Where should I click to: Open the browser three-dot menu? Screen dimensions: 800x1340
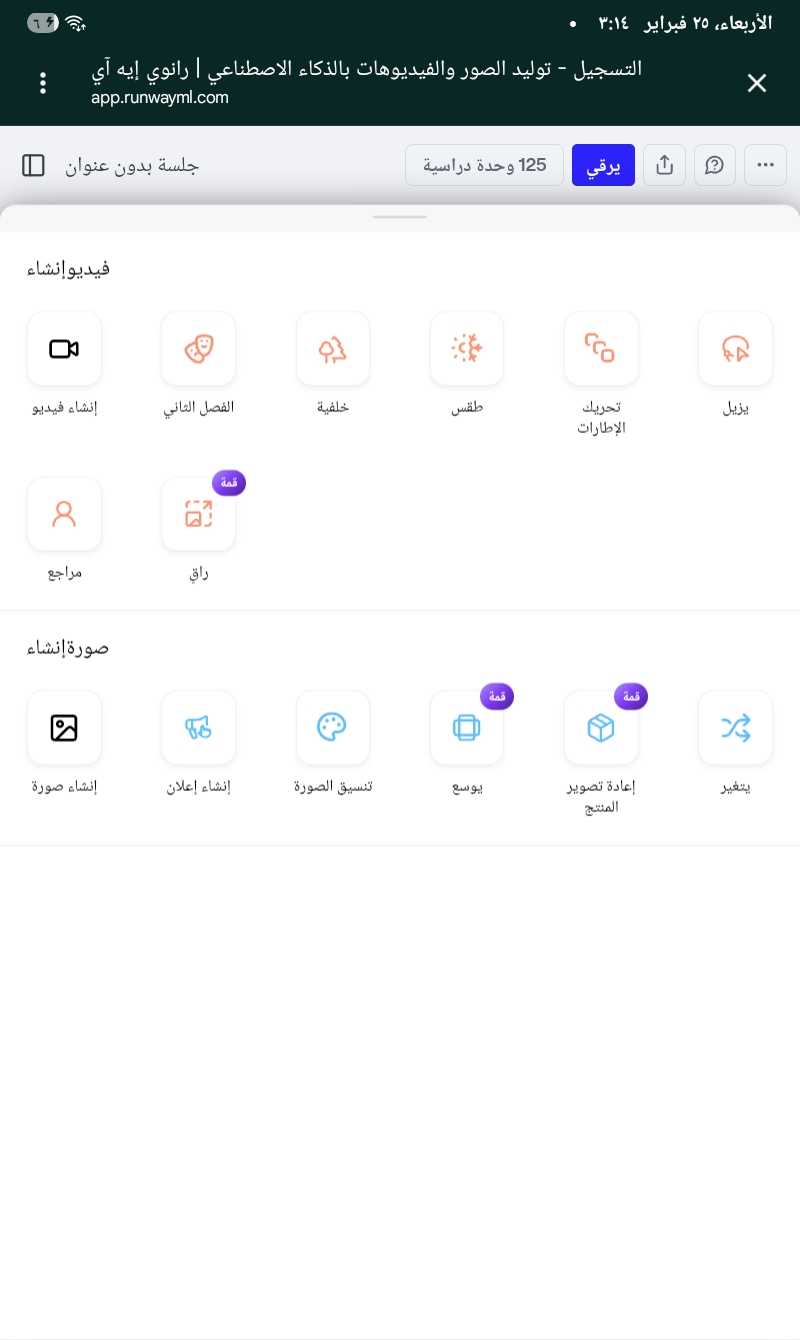(x=43, y=83)
